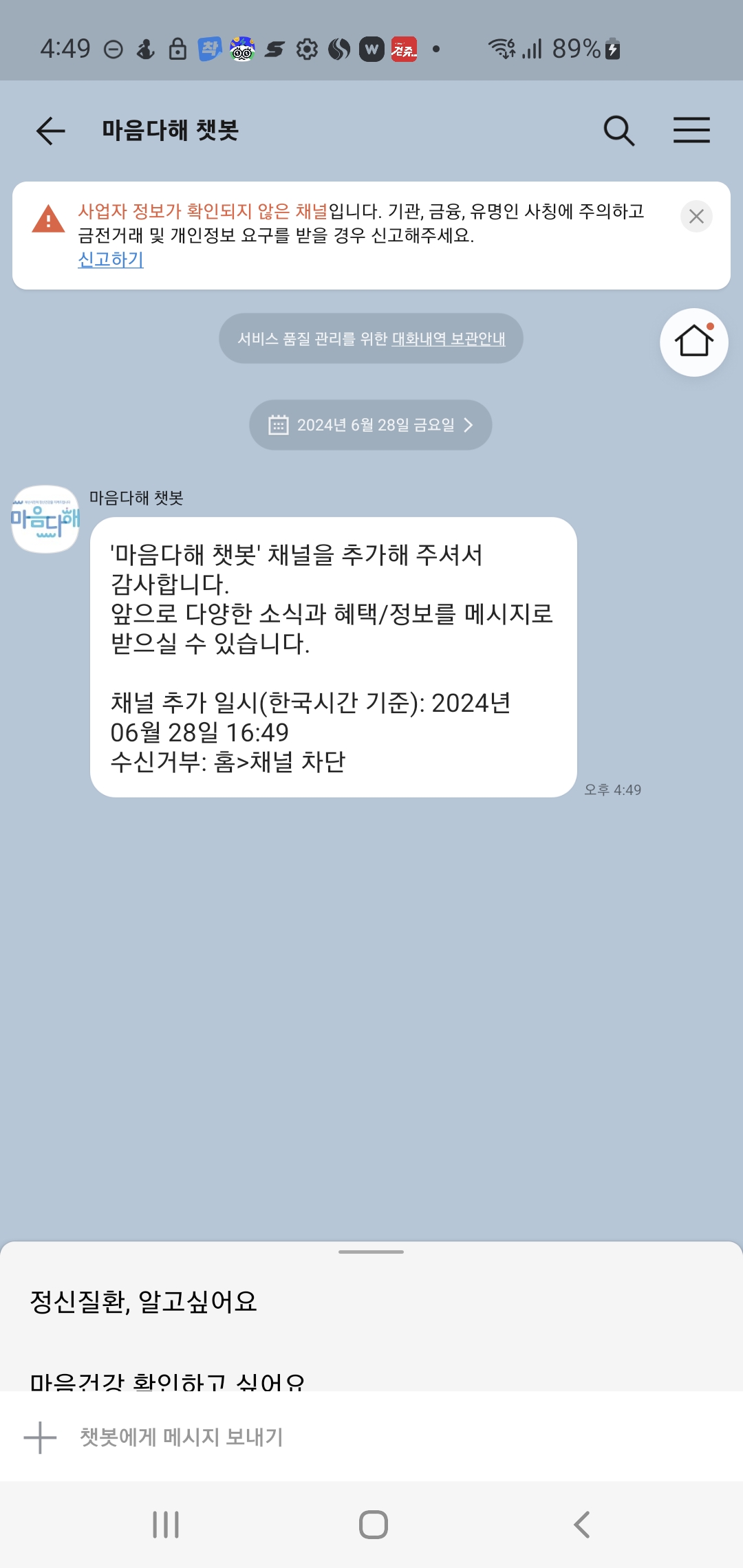Go back from 마음다해 챗봇 chat

[50, 131]
